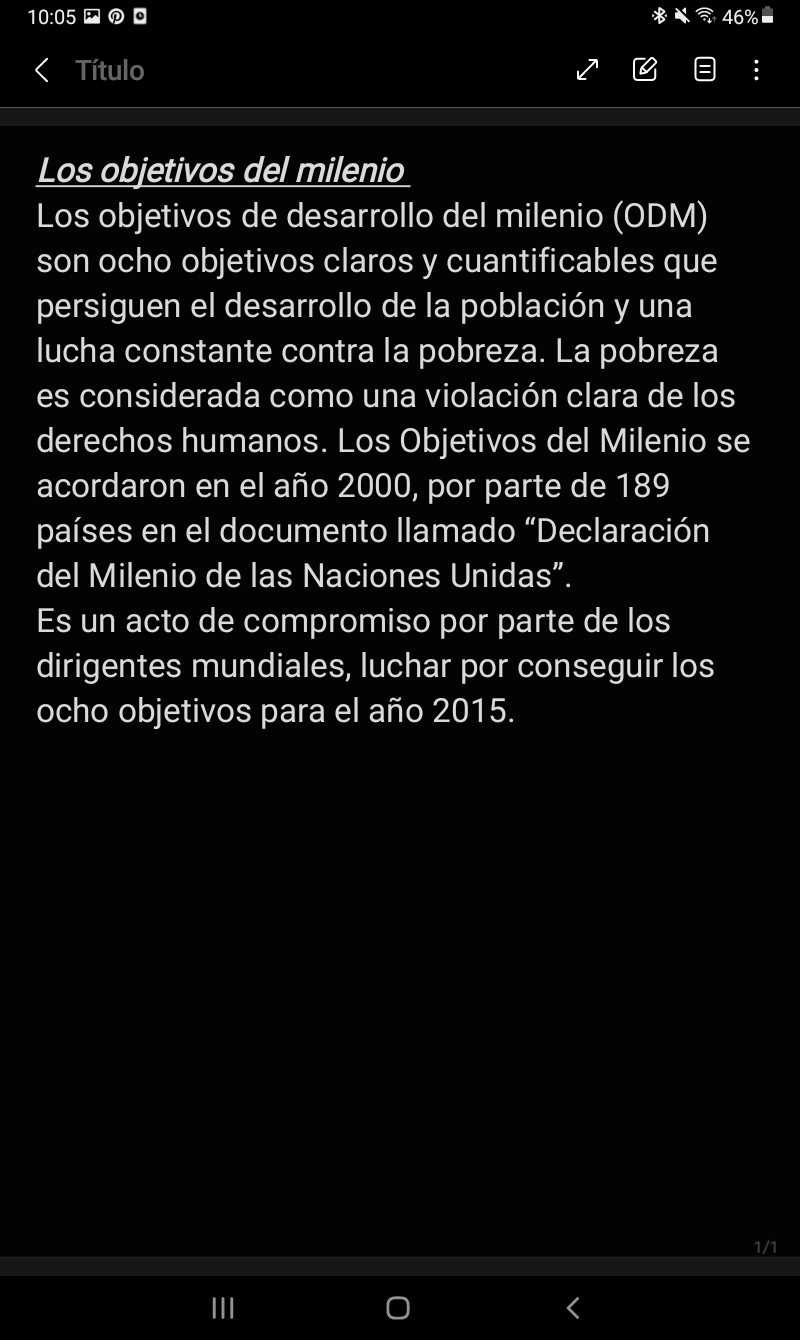Open the page layout icon

click(705, 70)
